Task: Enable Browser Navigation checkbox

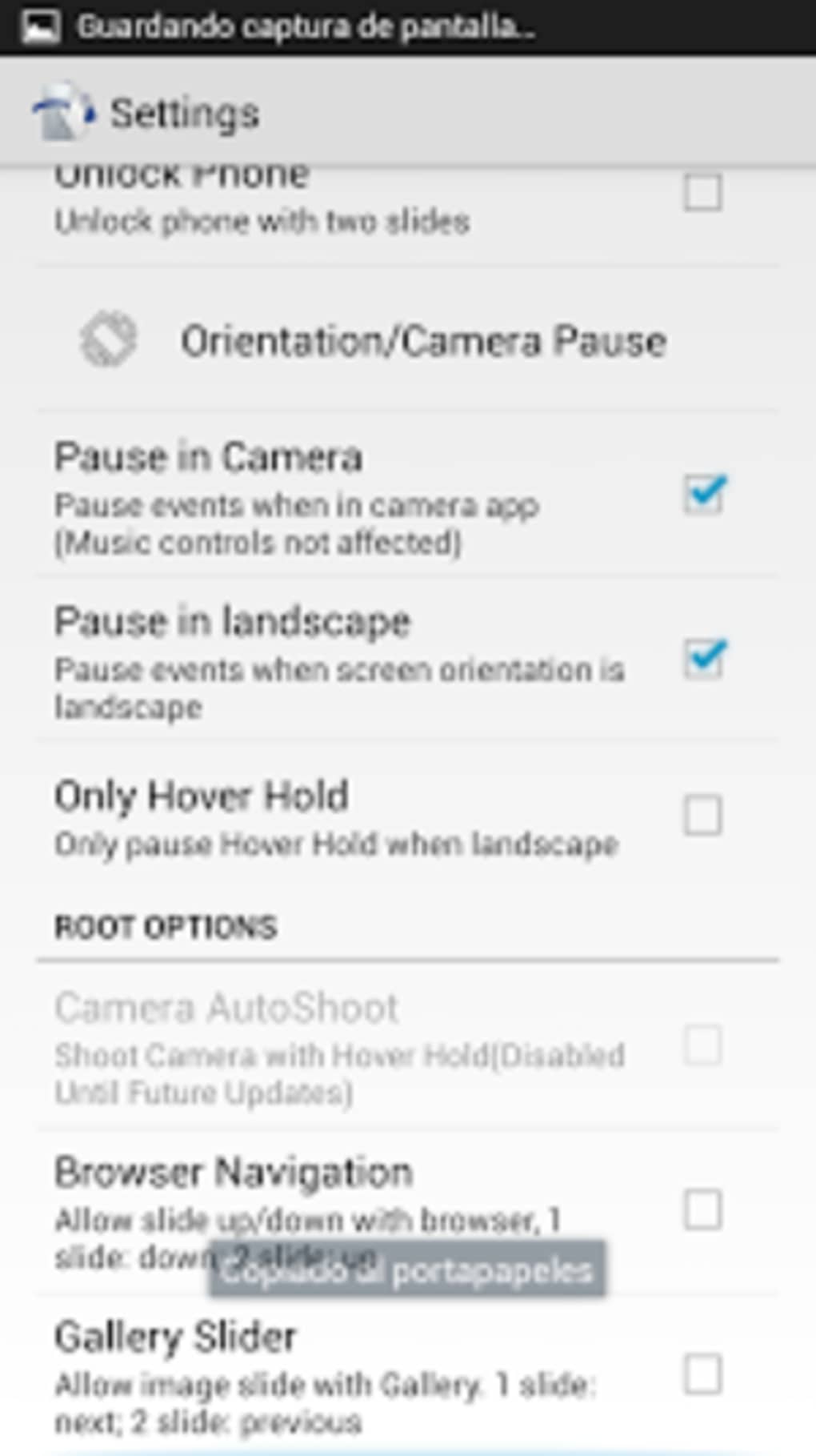Action: coord(702,1209)
